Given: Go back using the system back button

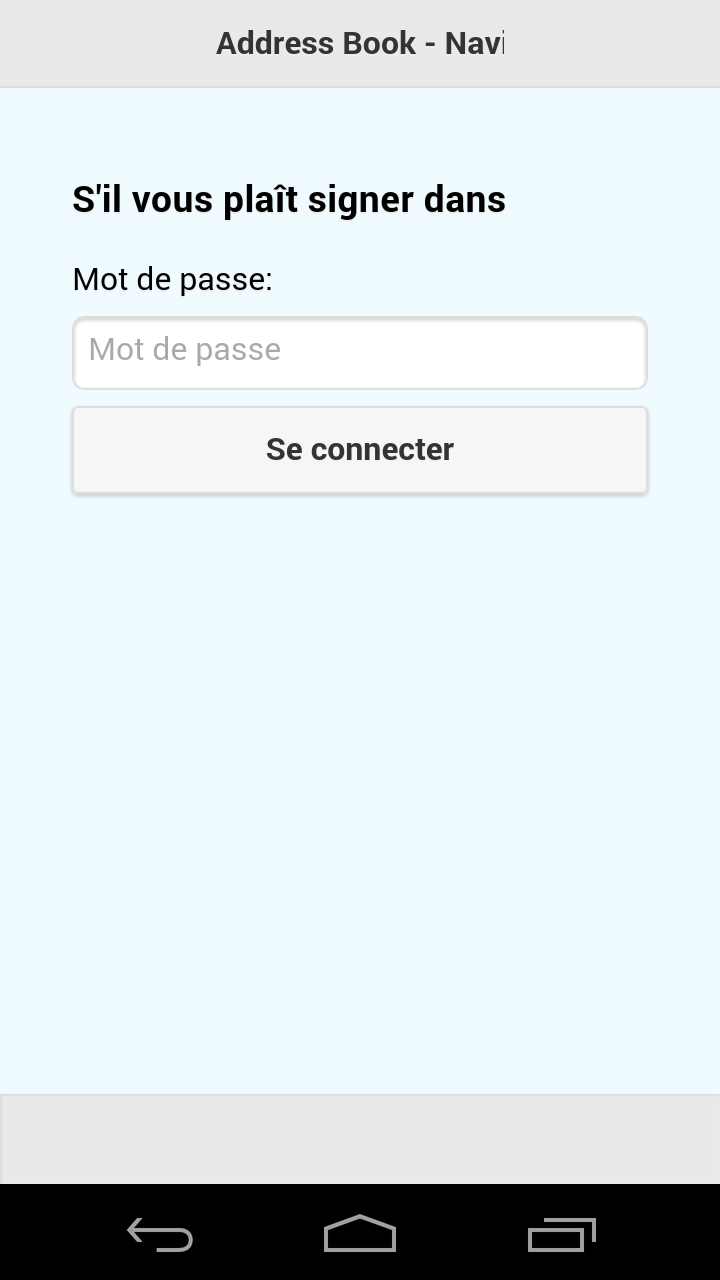Looking at the screenshot, I should 160,1235.
